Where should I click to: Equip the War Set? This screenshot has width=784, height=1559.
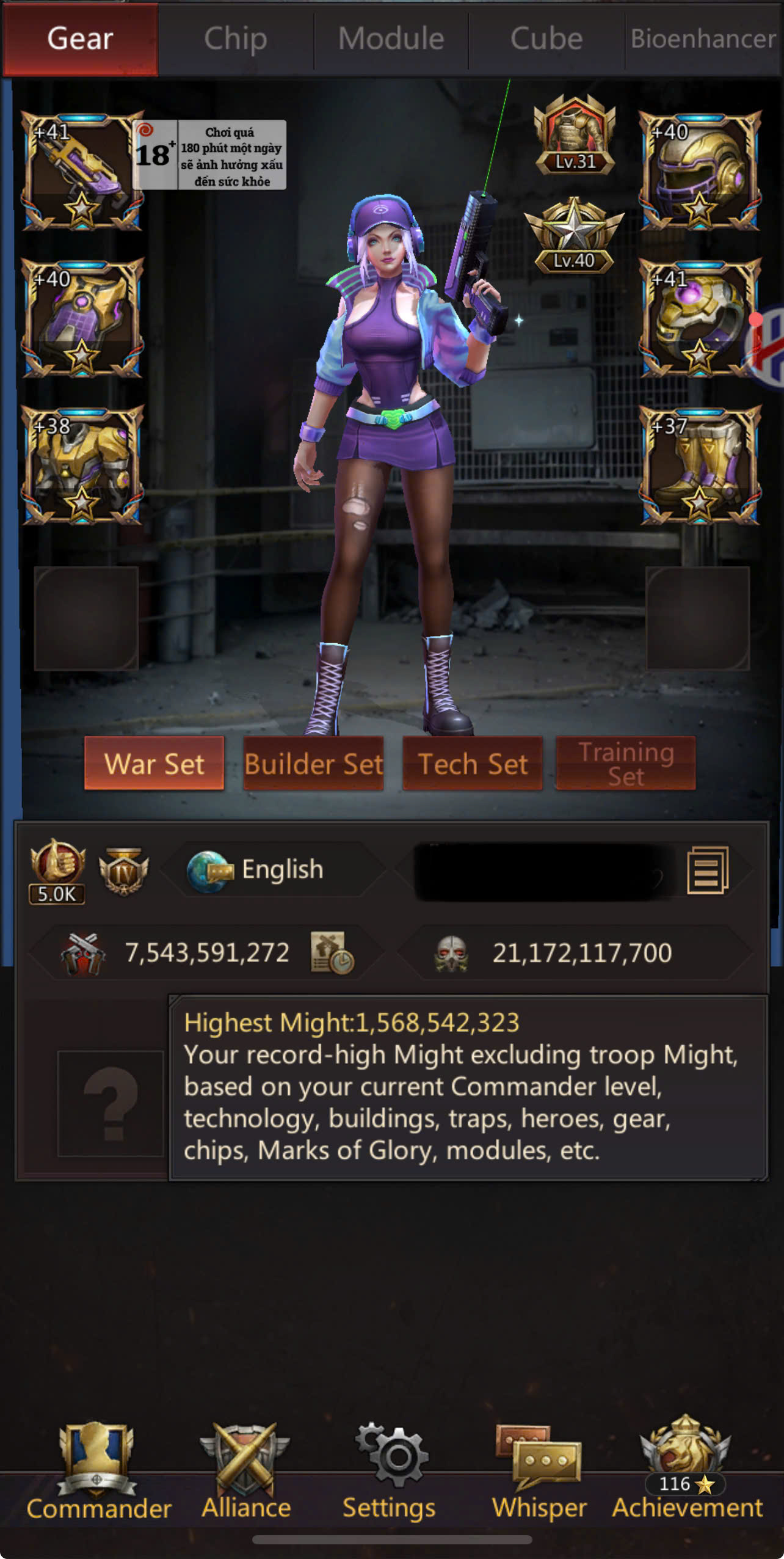point(154,764)
